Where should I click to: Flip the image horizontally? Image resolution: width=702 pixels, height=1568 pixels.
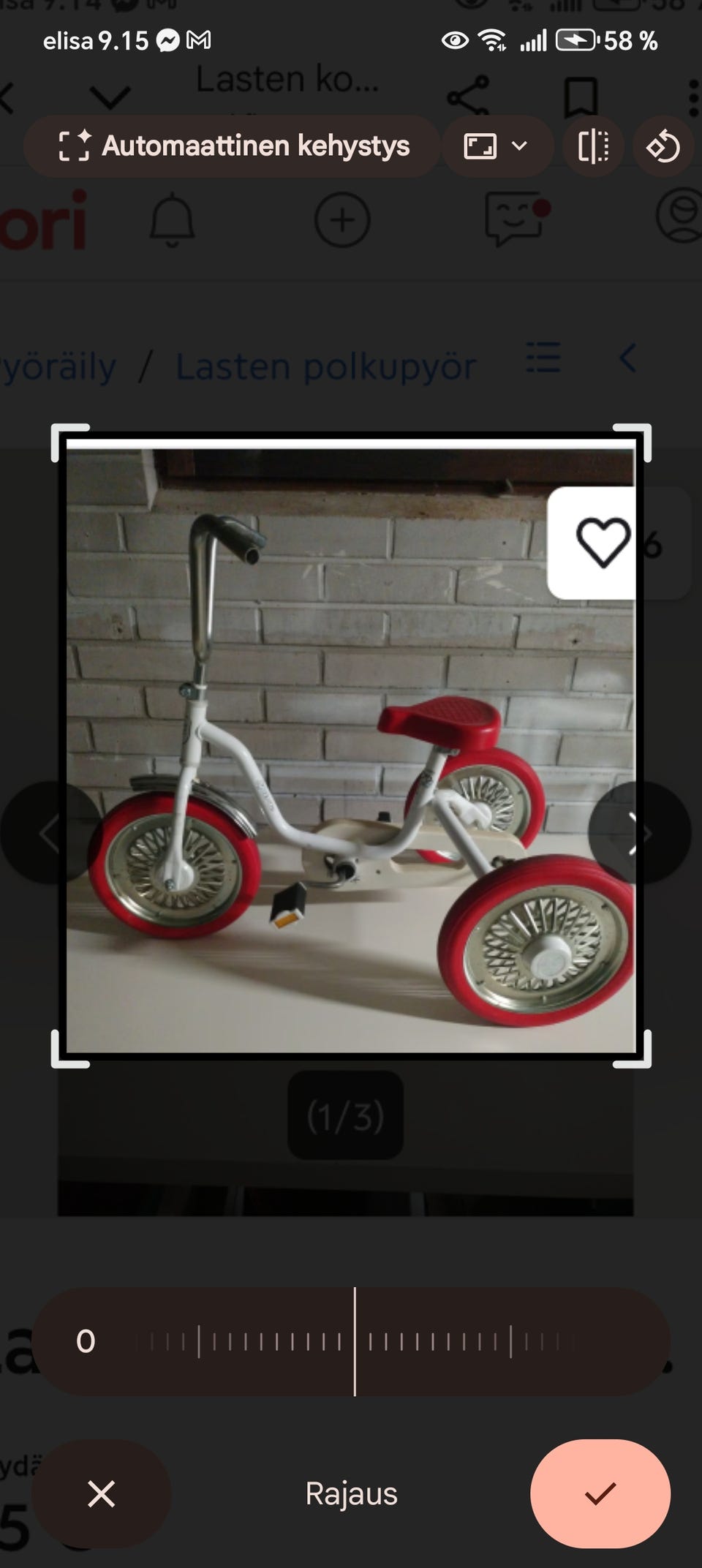(593, 146)
